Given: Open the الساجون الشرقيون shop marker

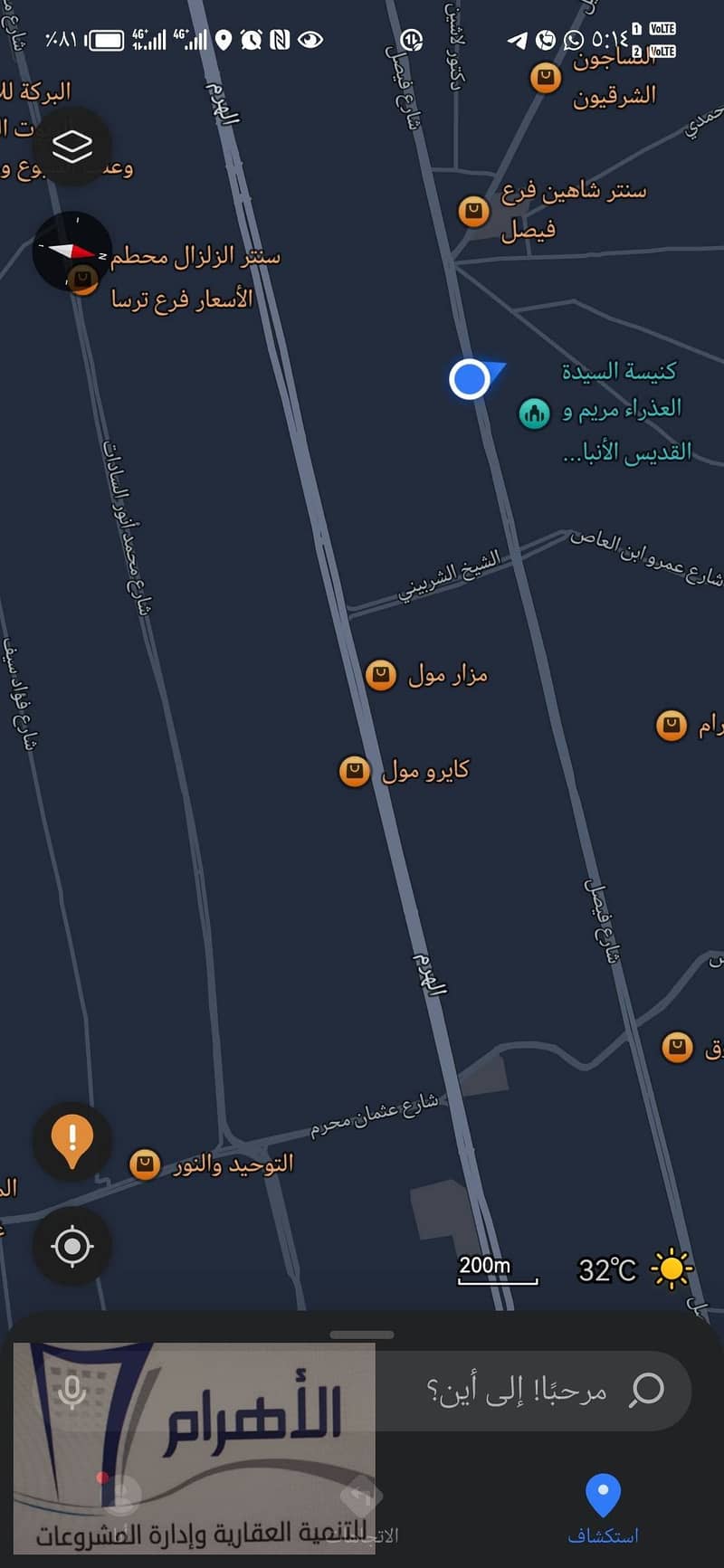Looking at the screenshot, I should tap(545, 78).
